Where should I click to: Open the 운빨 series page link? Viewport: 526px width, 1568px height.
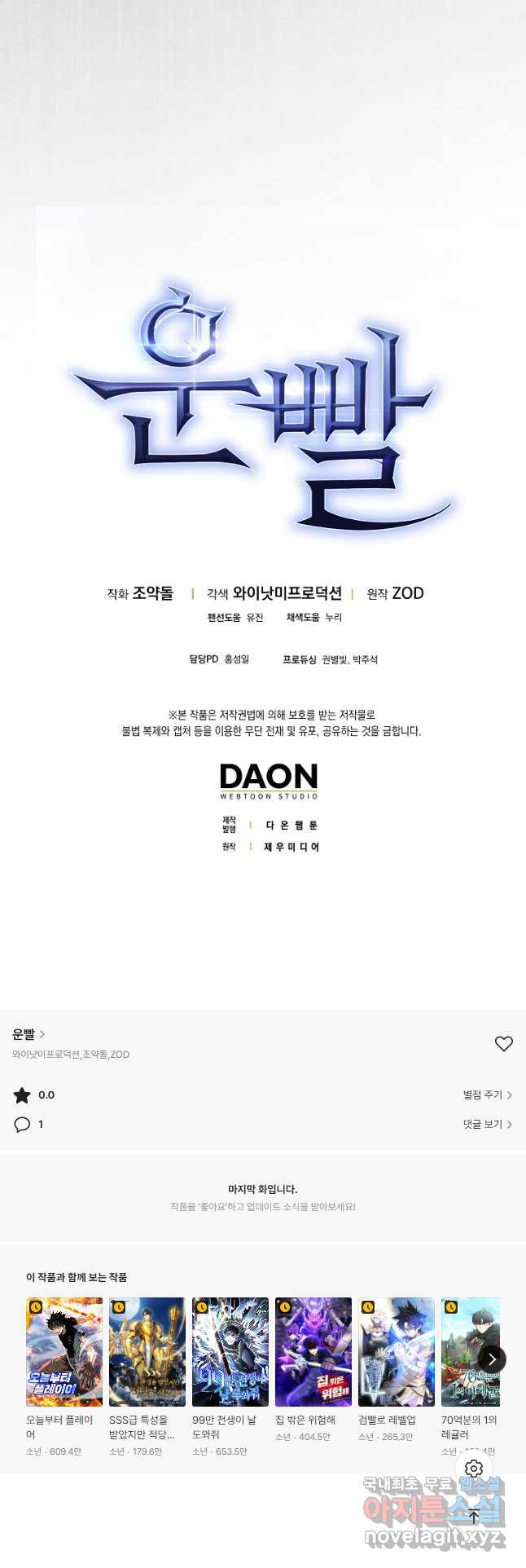[28, 1034]
